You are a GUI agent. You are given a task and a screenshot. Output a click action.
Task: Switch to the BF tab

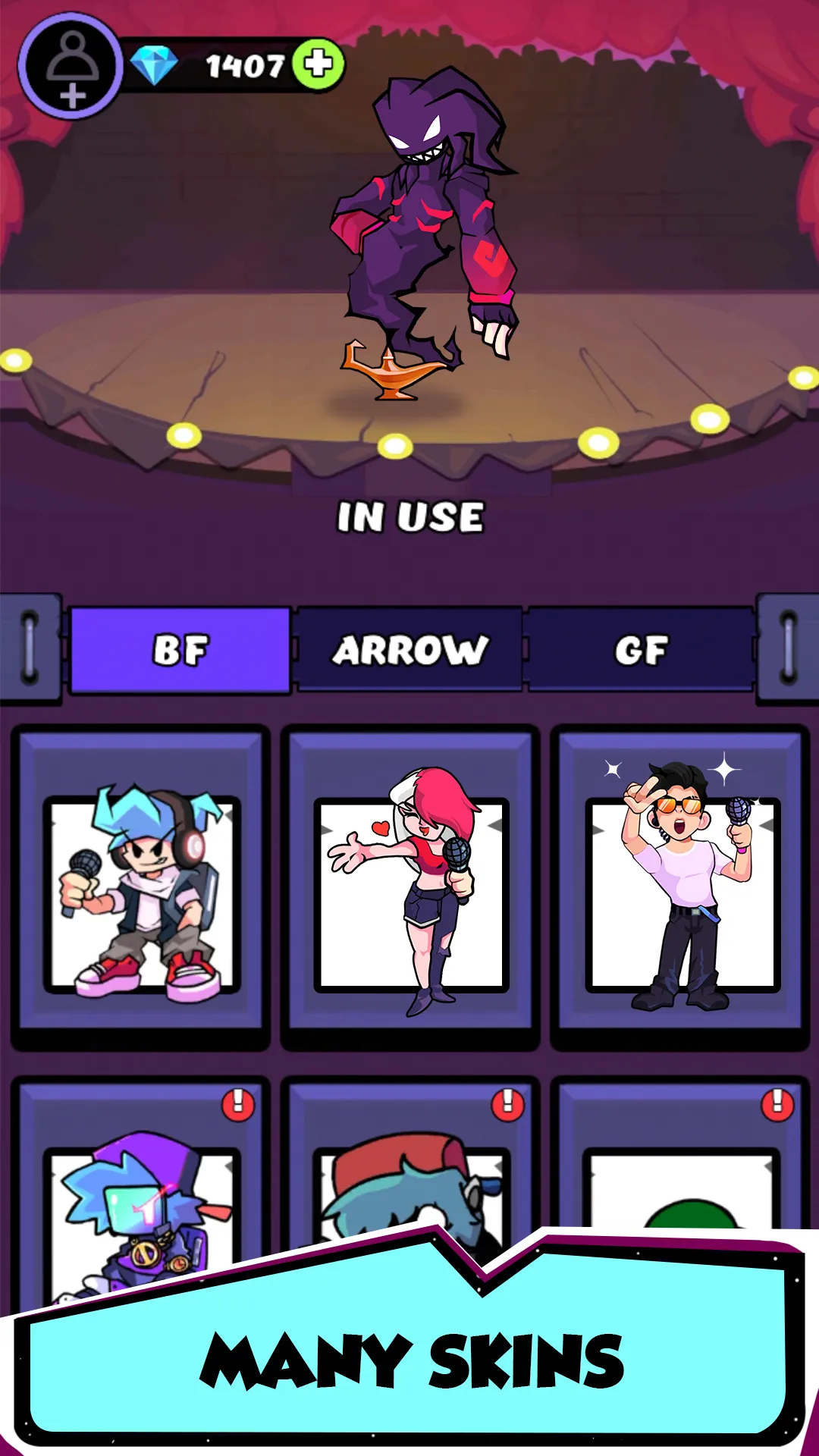pyautogui.click(x=180, y=650)
